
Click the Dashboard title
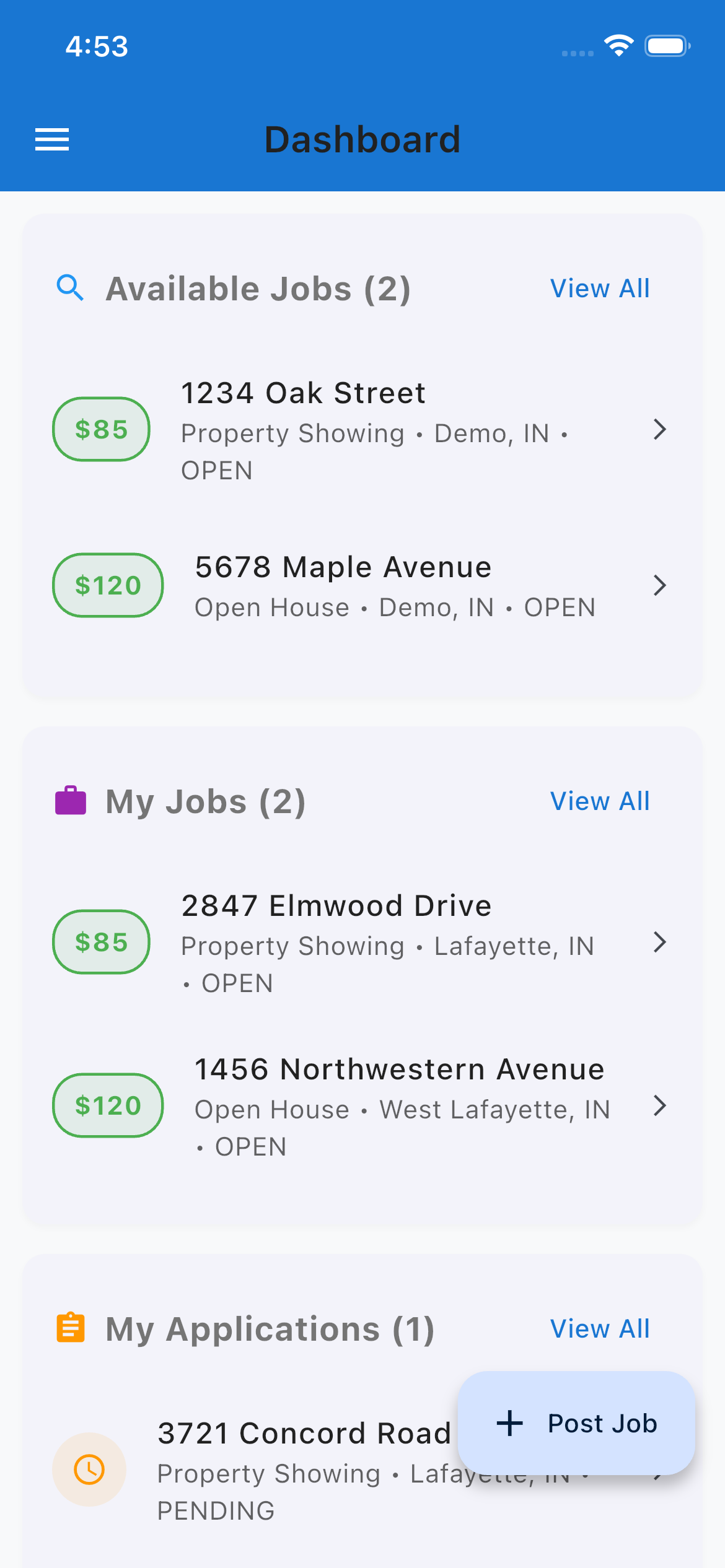pos(362,139)
